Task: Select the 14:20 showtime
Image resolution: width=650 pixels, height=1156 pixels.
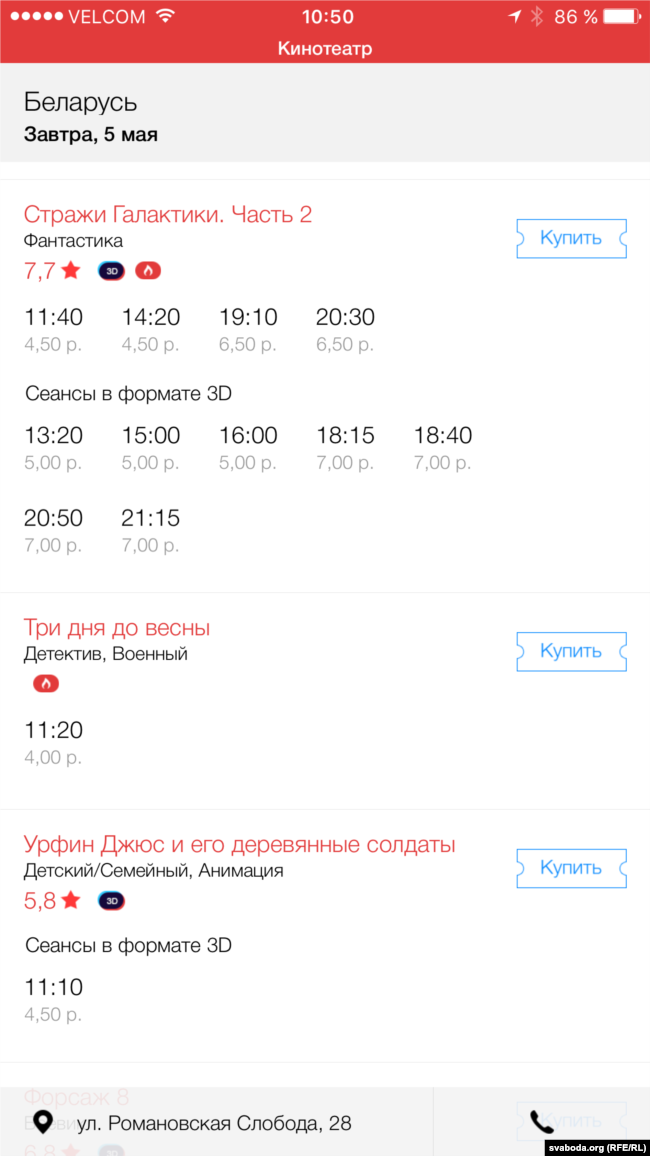Action: [x=150, y=330]
